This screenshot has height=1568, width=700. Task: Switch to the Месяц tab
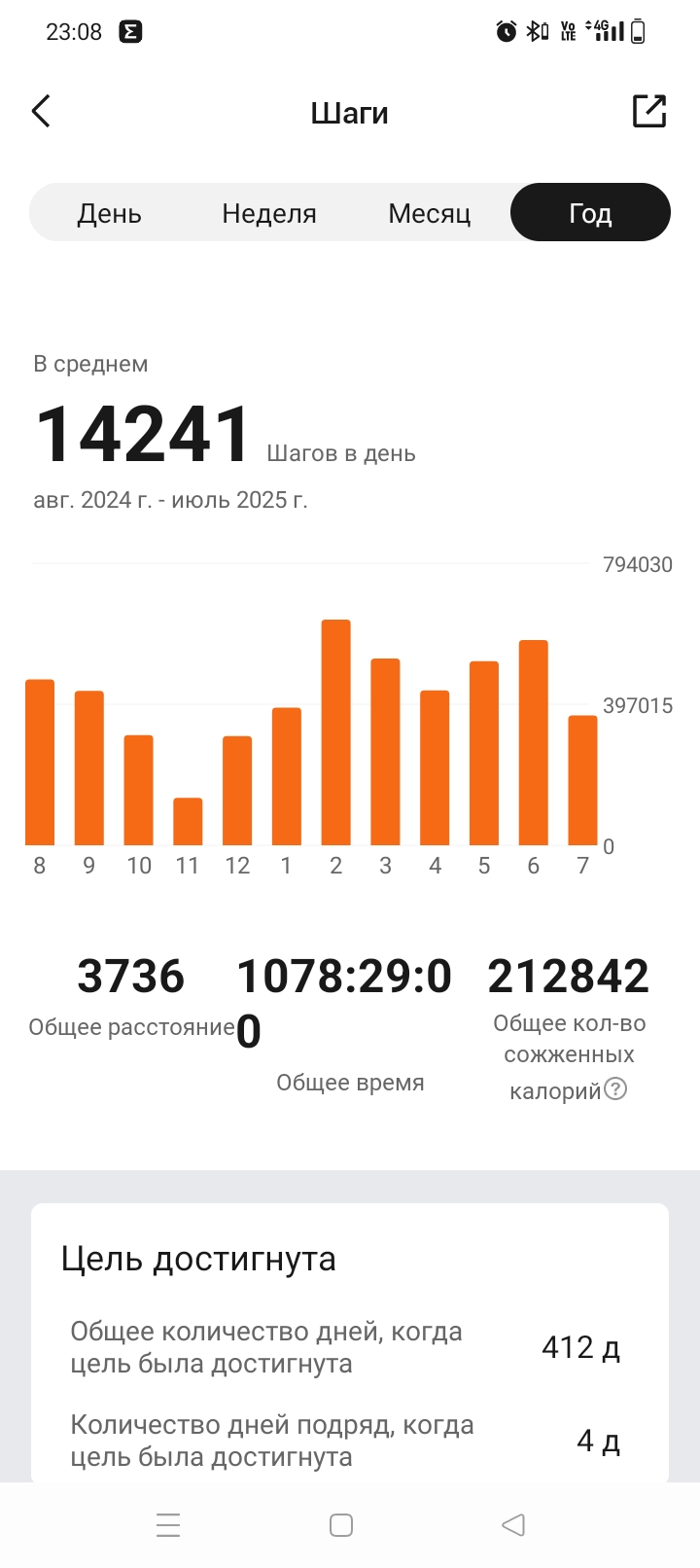click(x=430, y=213)
